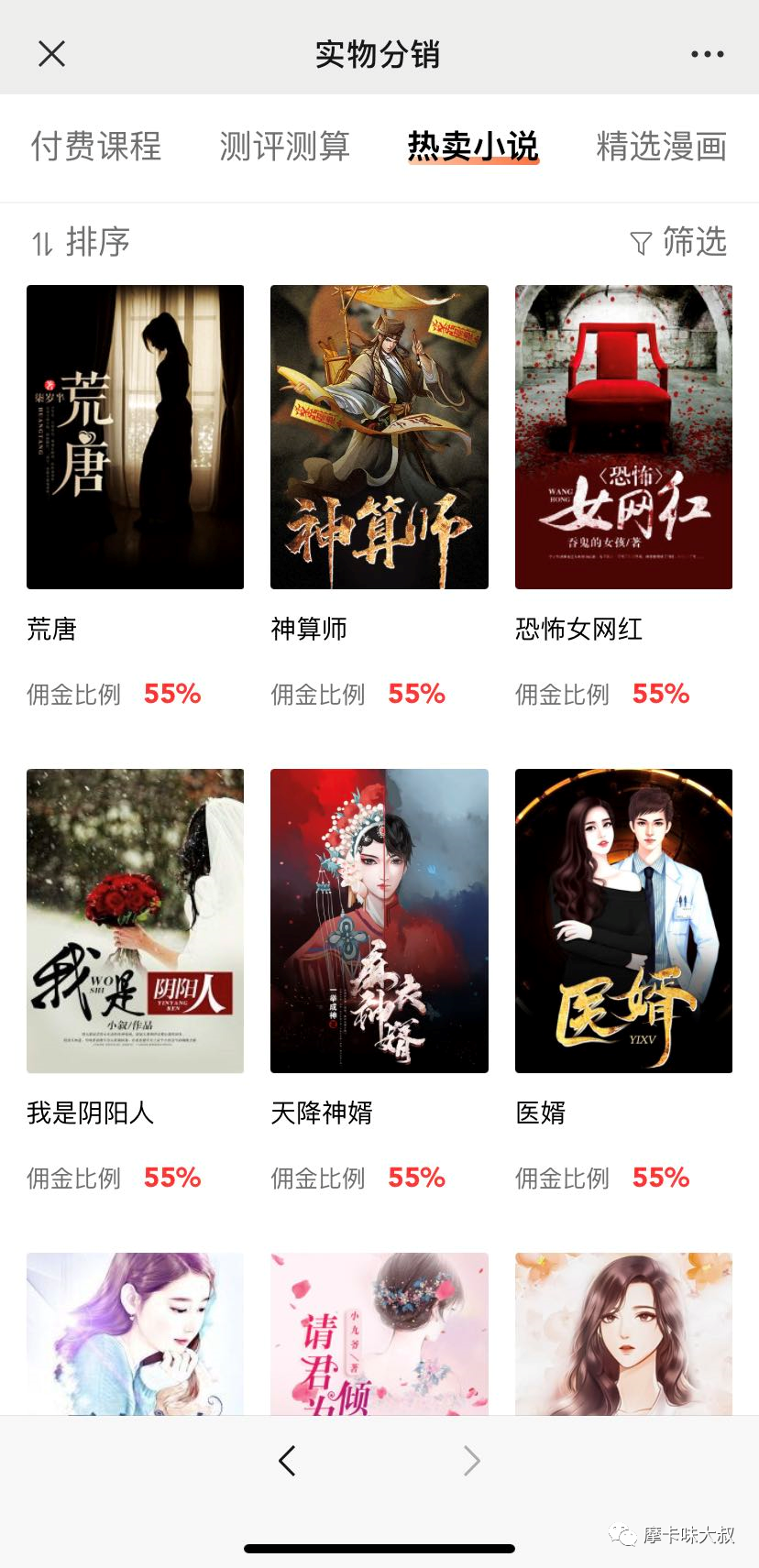The width and height of the screenshot is (759, 1568).
Task: Open the 筛选 filter options
Action: pyautogui.click(x=678, y=243)
